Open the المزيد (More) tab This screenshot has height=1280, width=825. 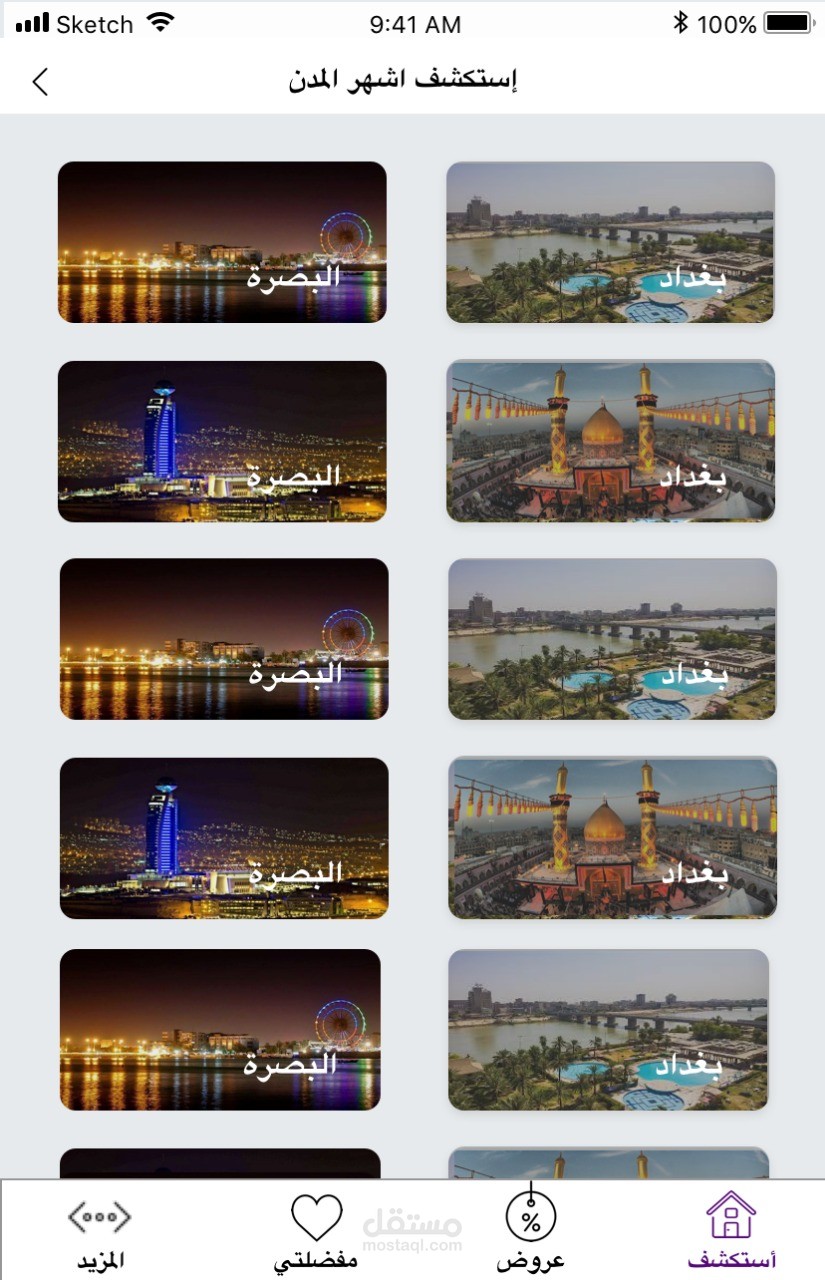point(100,1230)
